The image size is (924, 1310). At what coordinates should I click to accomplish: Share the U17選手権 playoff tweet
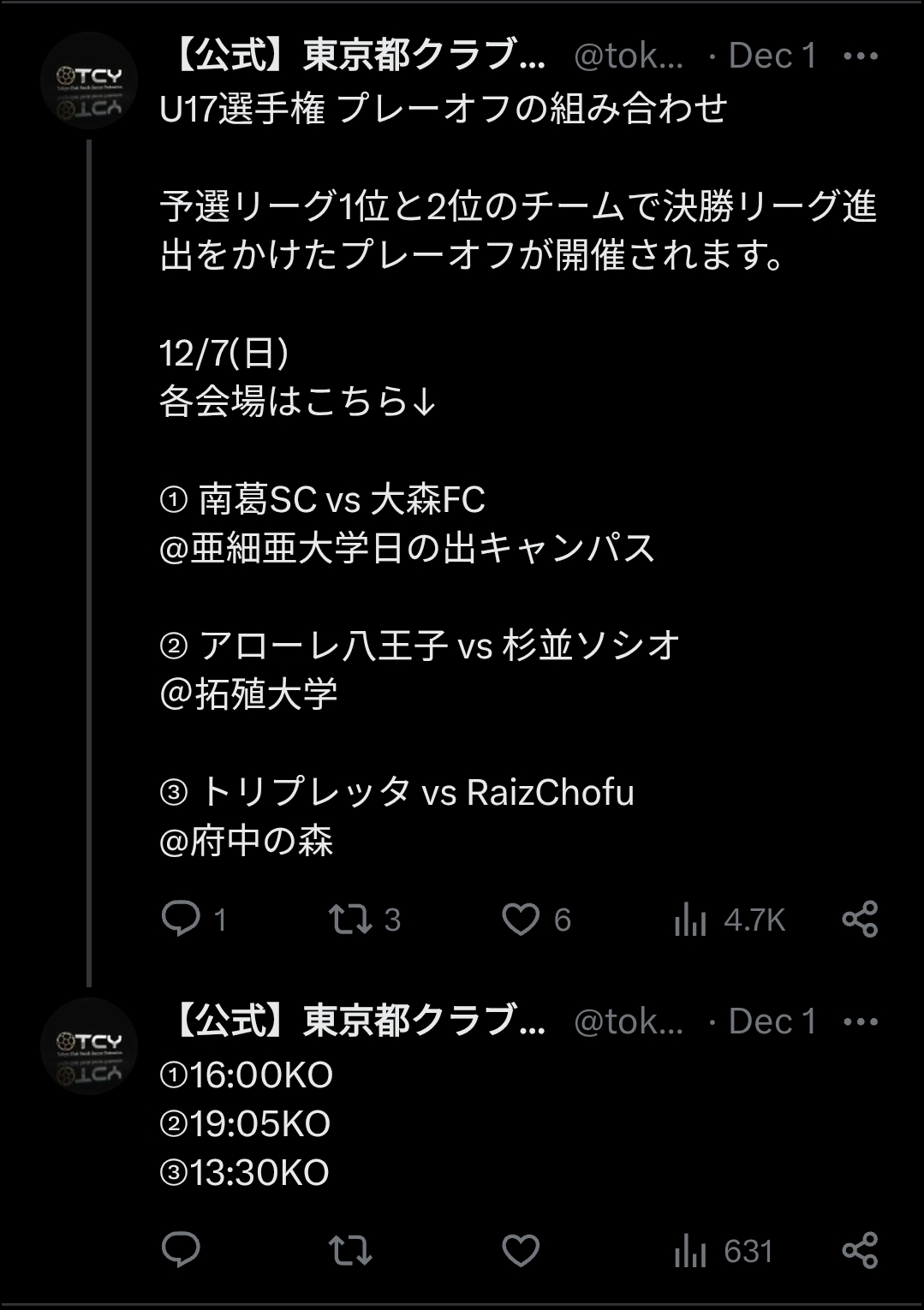coord(860,920)
